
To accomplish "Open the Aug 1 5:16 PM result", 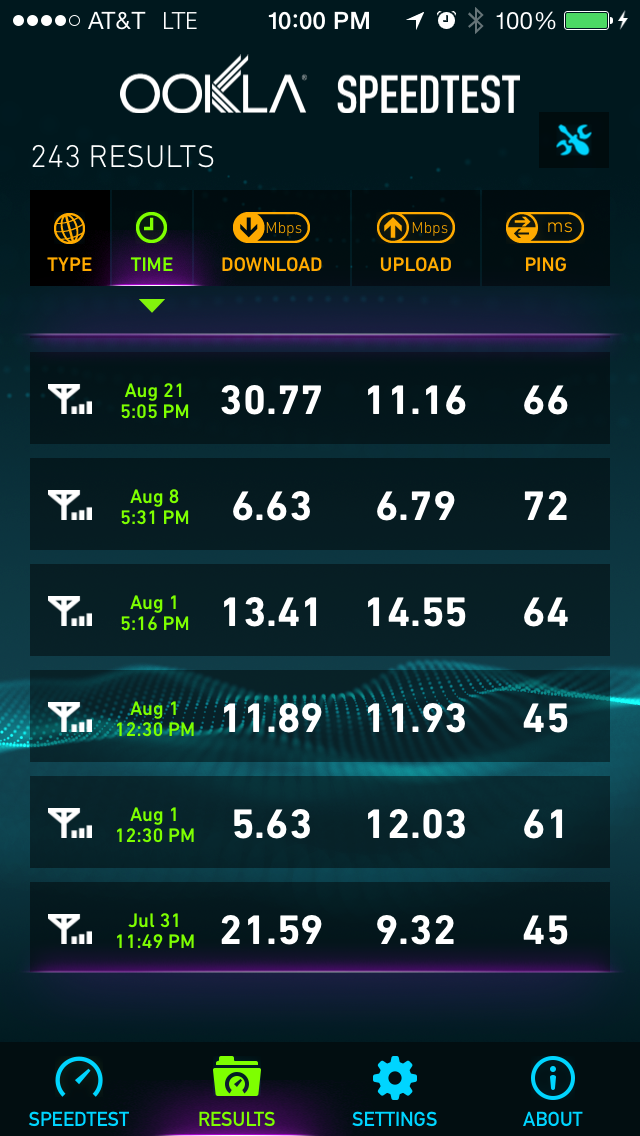I will pos(320,610).
